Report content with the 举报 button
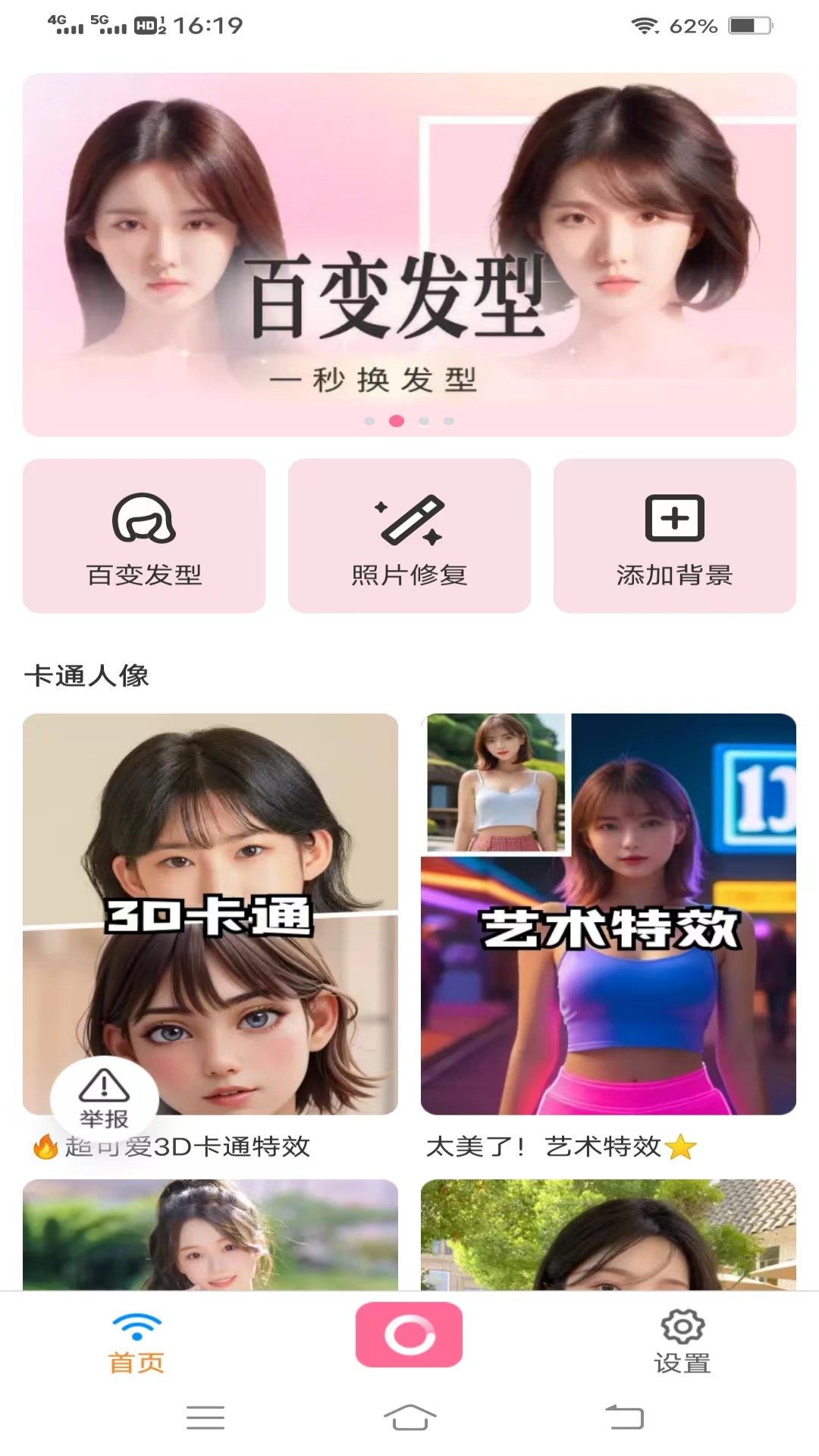Screen dimensions: 819x1456 (x=105, y=1098)
